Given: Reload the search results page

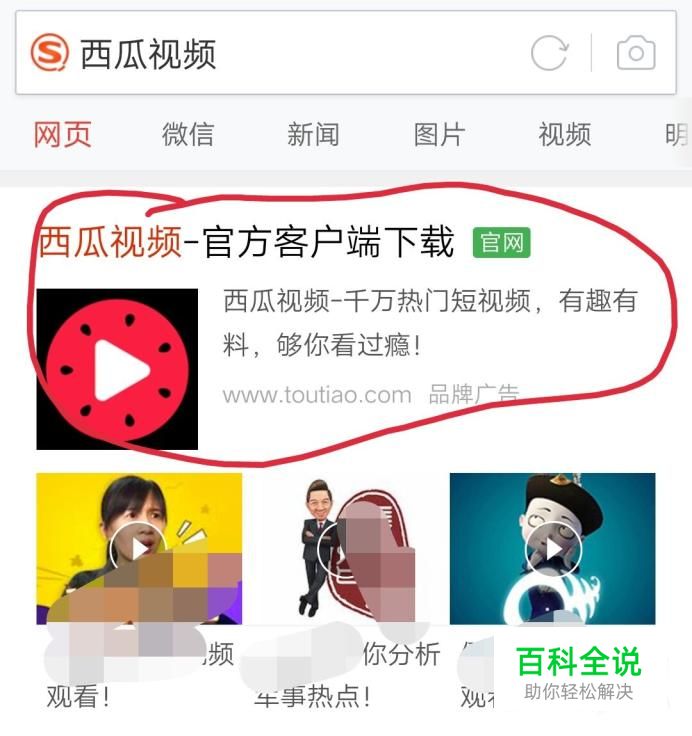Looking at the screenshot, I should pos(549,53).
